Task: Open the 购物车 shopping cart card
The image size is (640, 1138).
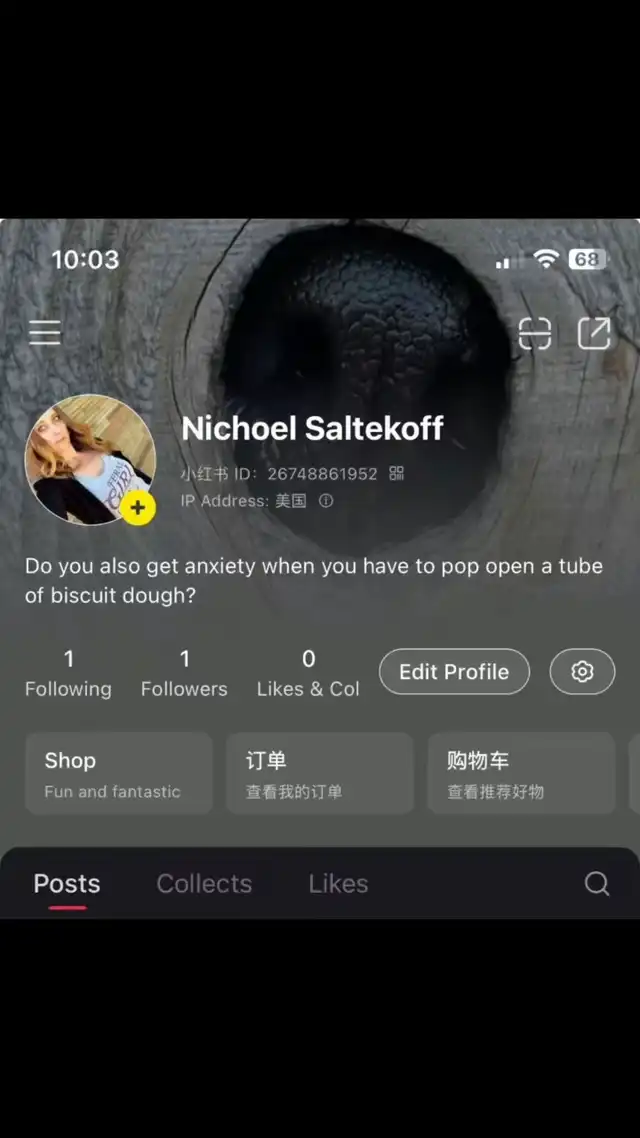Action: tap(520, 774)
